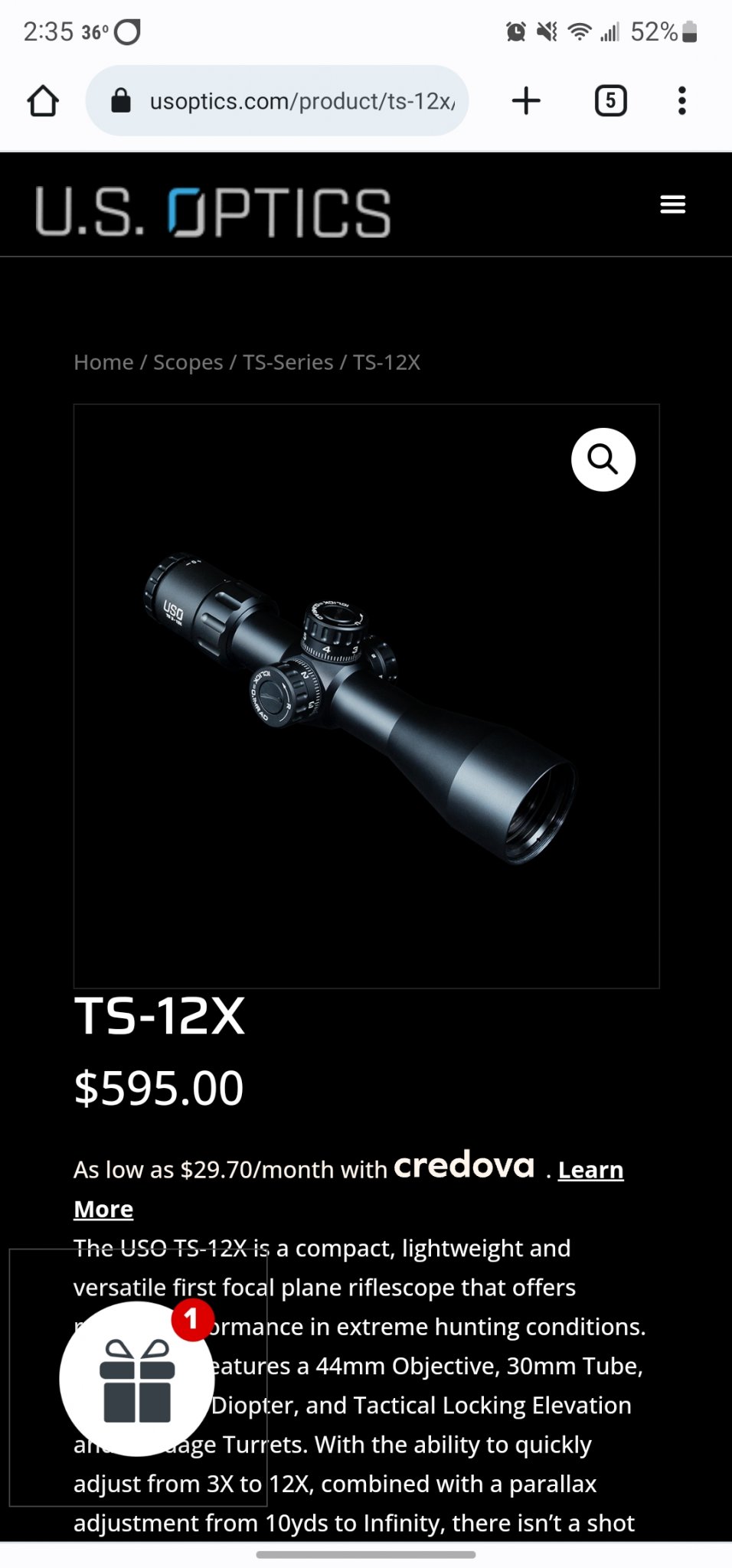Open the gift rewards widget
732x1568 pixels.
(x=137, y=1378)
